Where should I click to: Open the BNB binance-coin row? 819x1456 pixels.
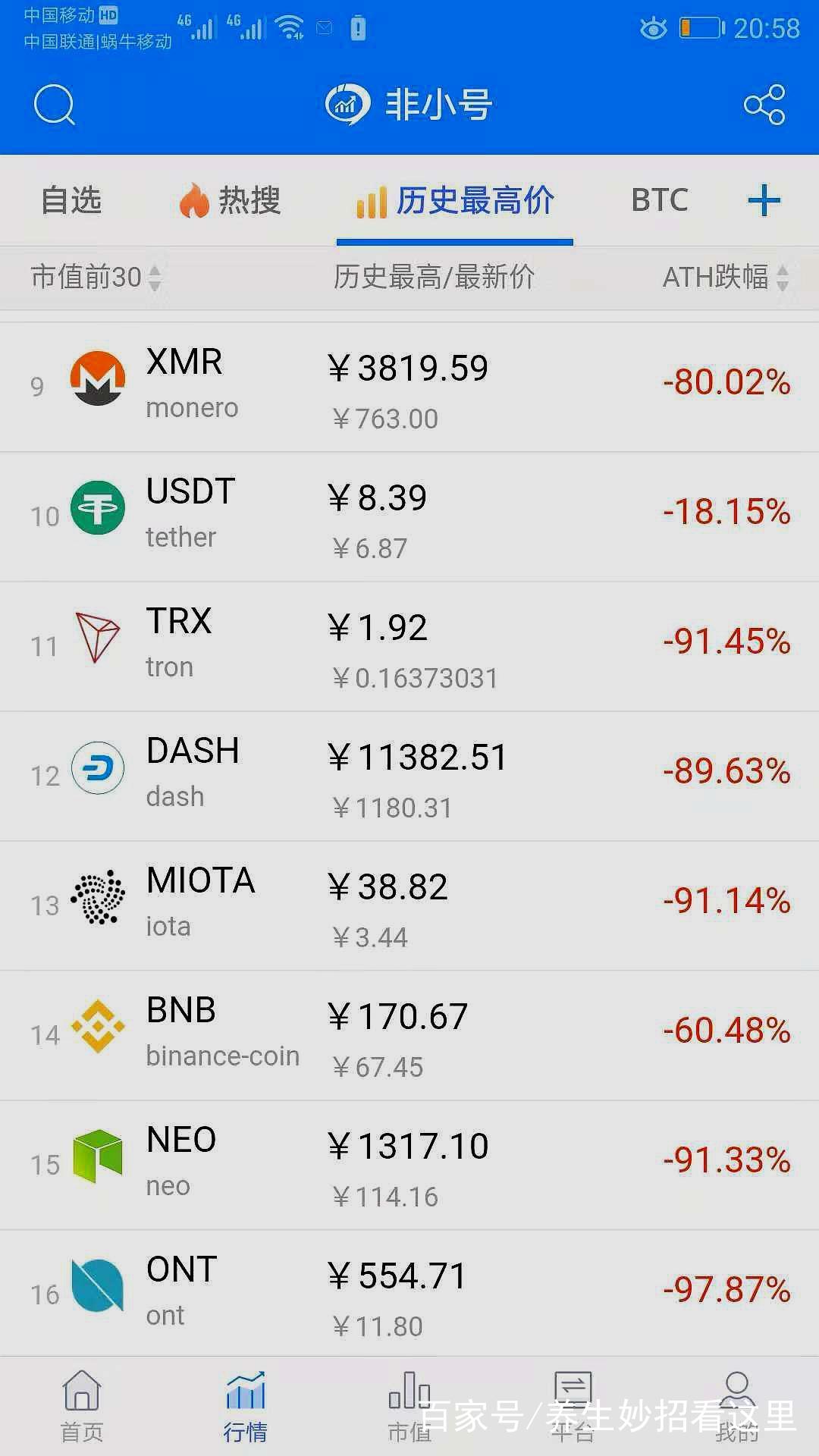click(x=409, y=1036)
